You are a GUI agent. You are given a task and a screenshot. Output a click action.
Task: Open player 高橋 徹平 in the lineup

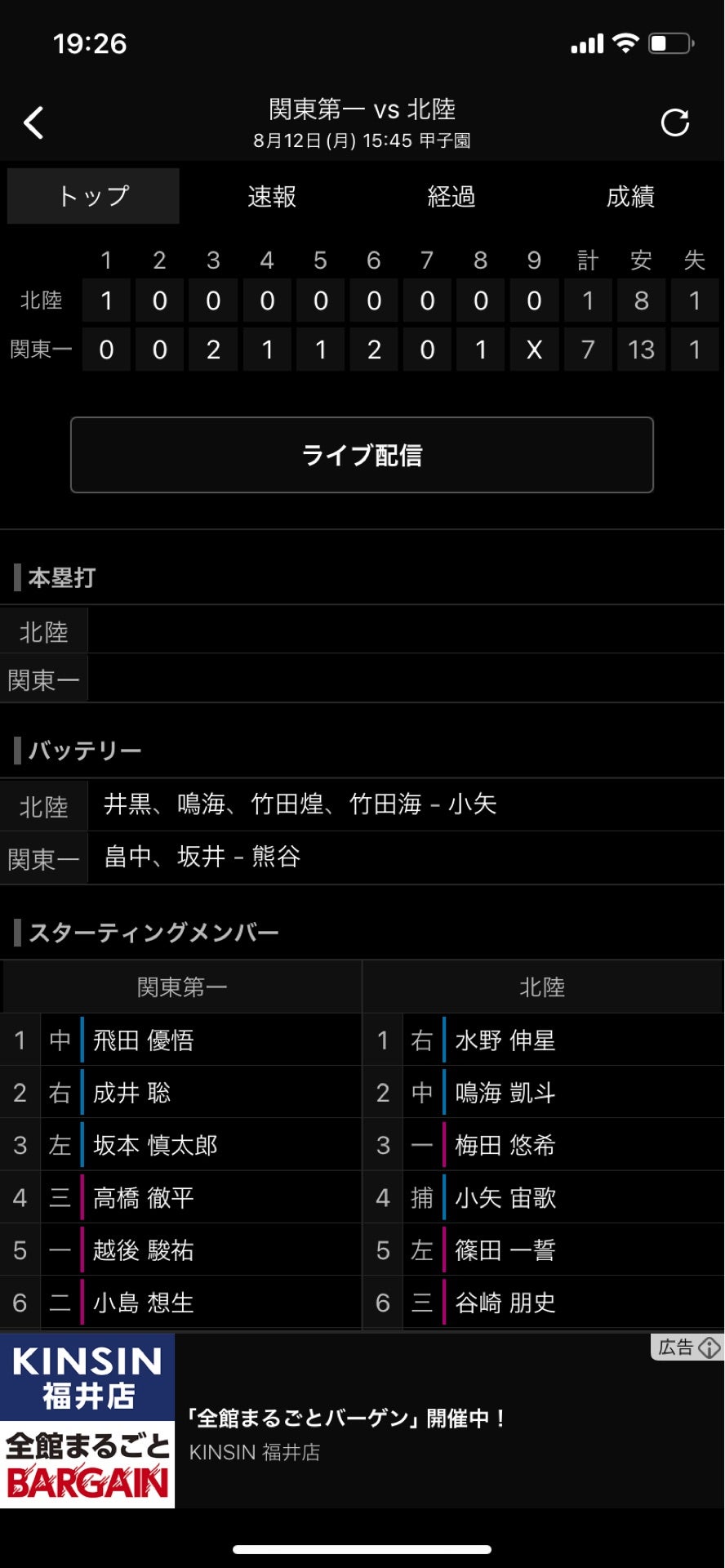[144, 1198]
